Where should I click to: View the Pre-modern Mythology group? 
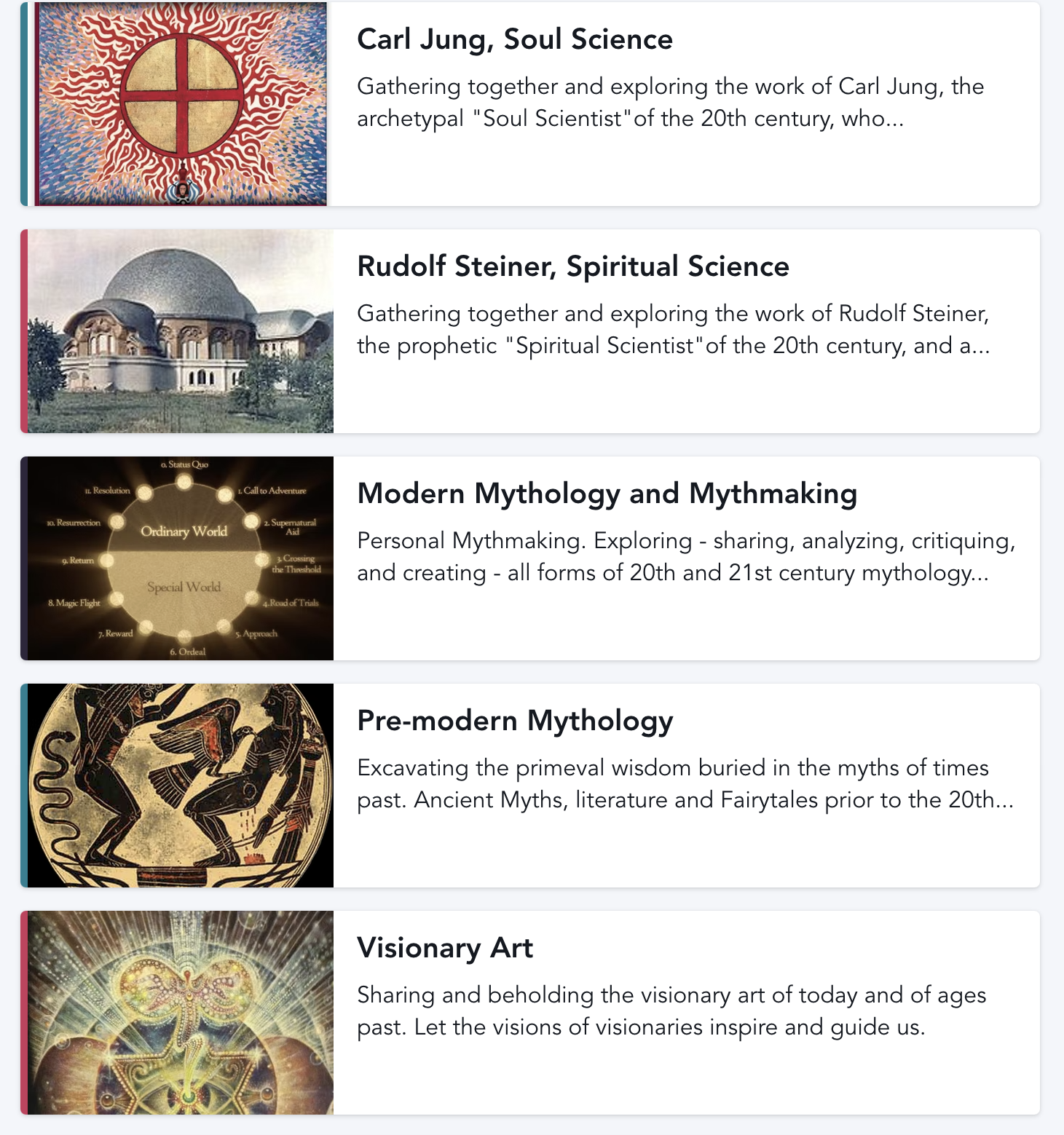514,721
